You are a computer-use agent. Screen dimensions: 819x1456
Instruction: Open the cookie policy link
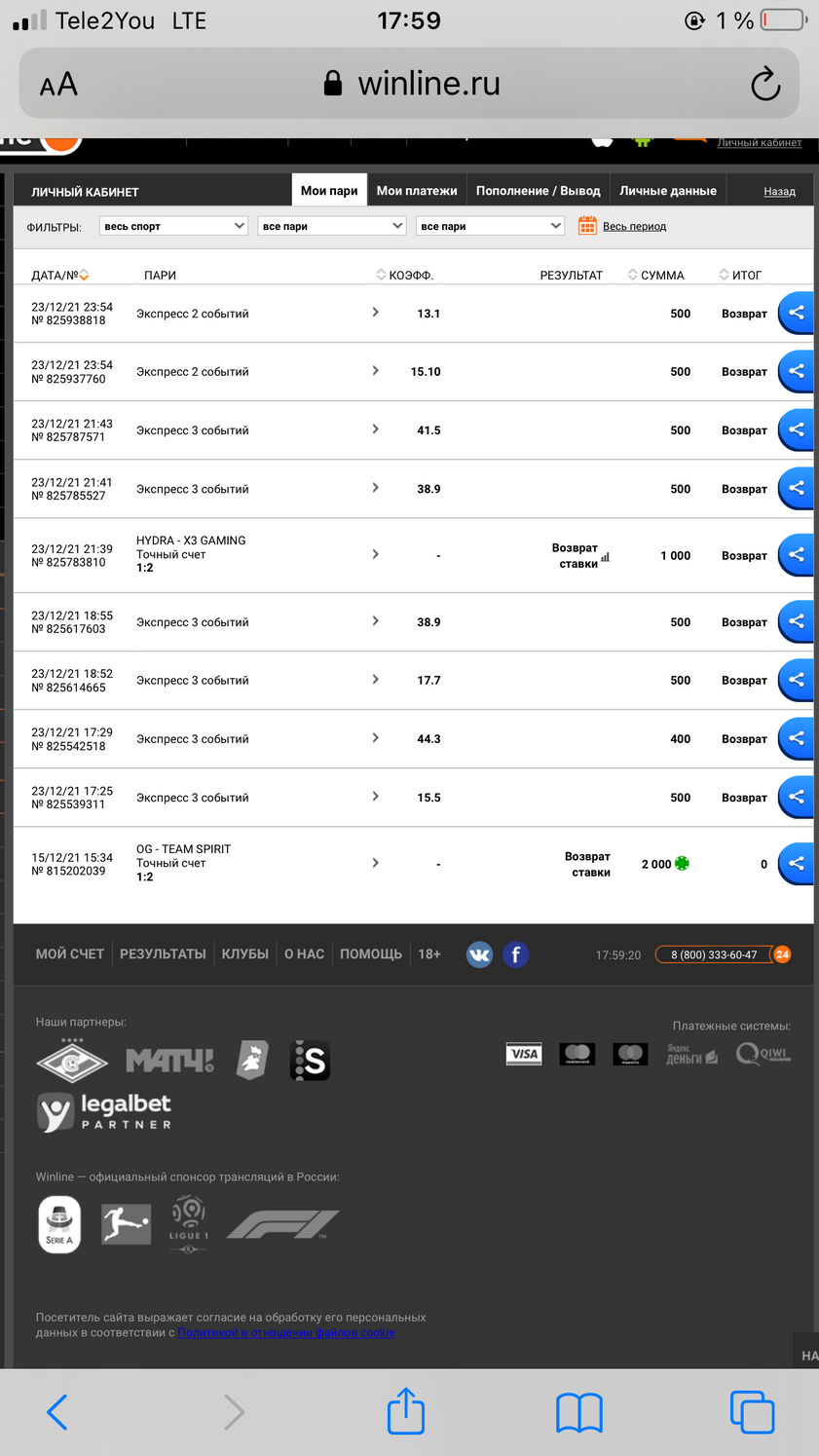(x=286, y=1332)
